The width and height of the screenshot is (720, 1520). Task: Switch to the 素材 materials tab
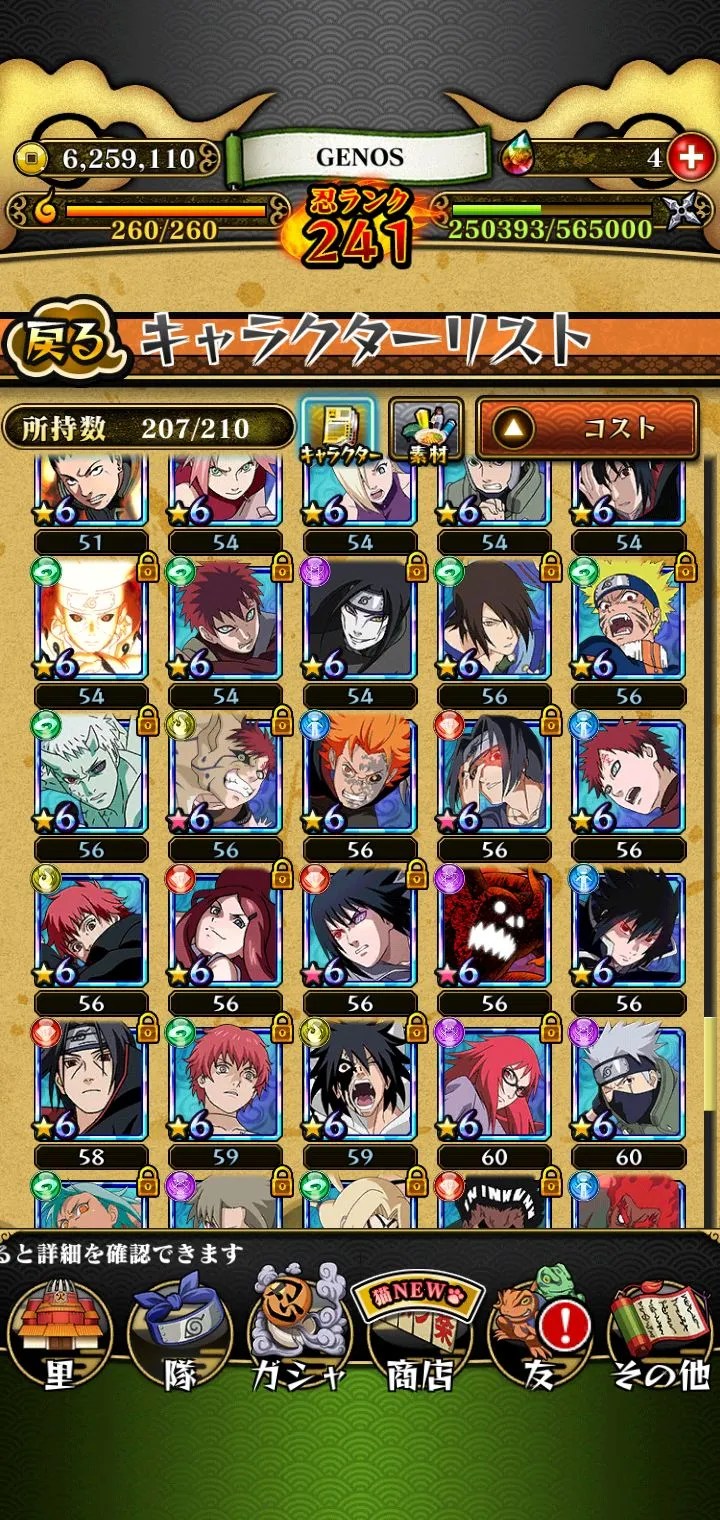pyautogui.click(x=425, y=428)
